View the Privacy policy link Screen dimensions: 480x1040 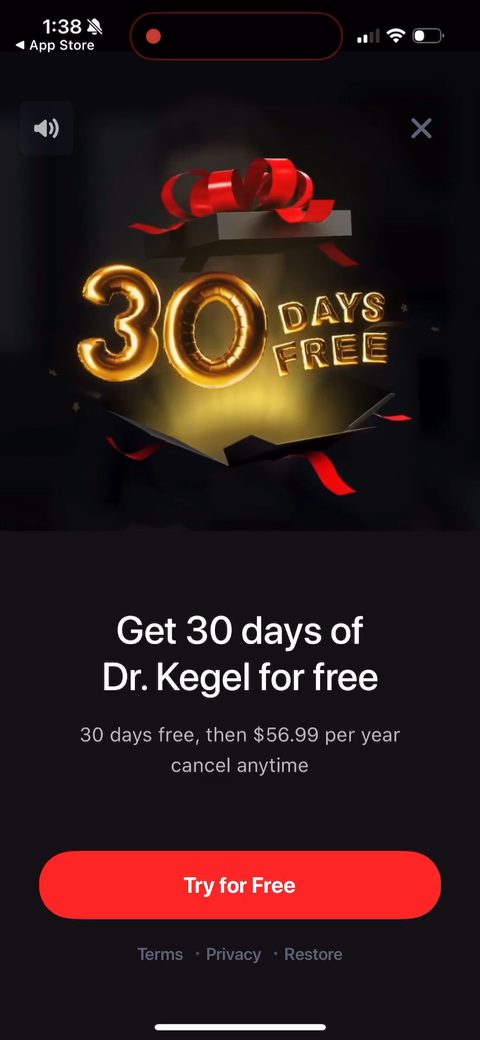pyautogui.click(x=233, y=954)
